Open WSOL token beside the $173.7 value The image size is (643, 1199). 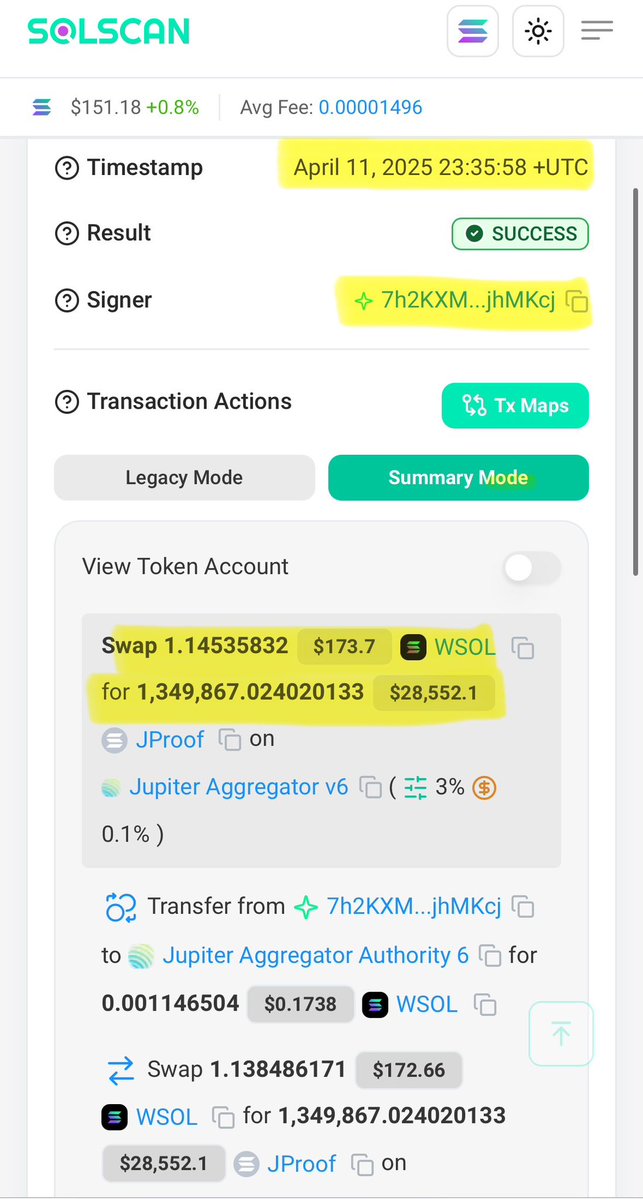[464, 647]
